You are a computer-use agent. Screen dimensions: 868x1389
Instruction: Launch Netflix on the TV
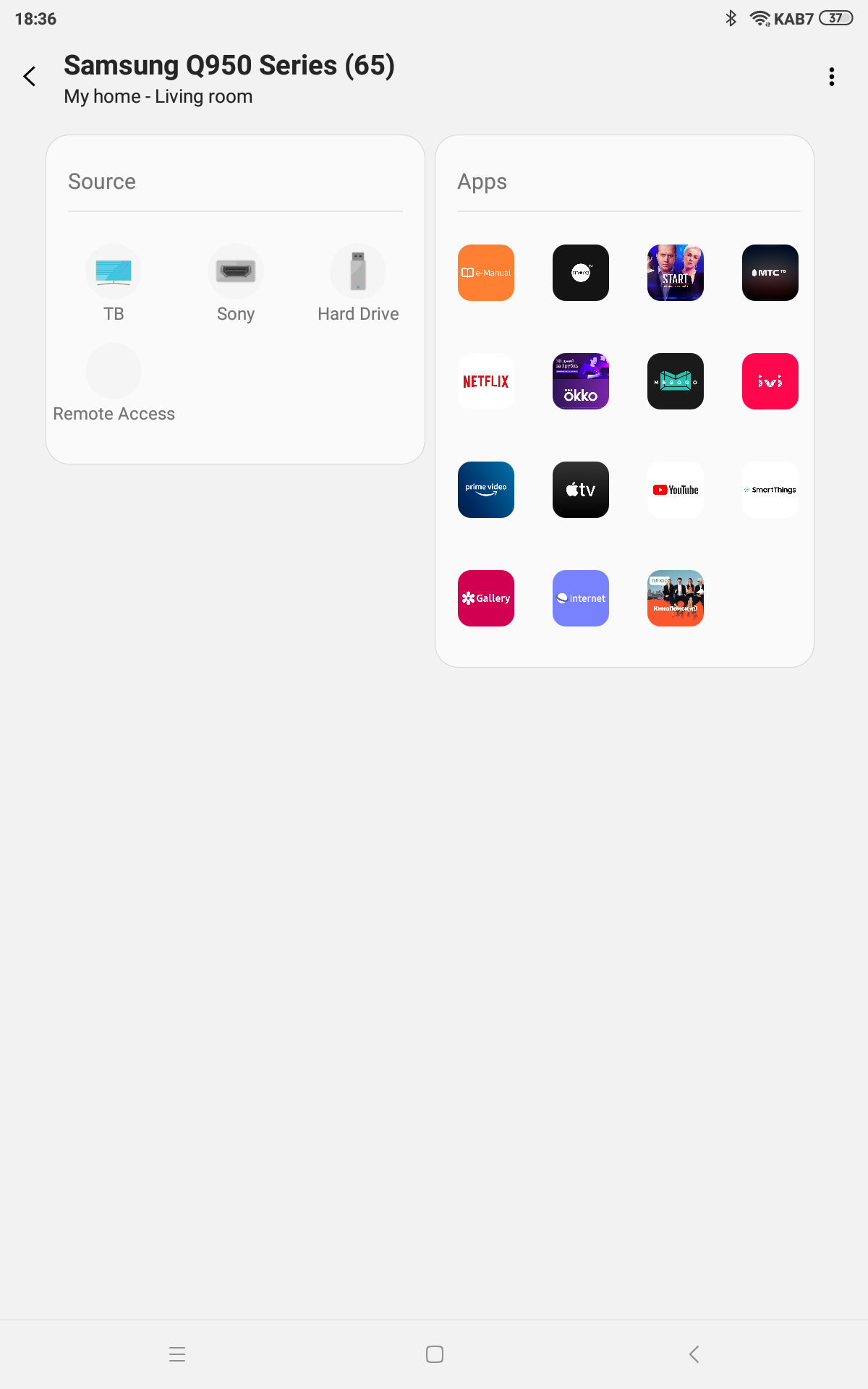click(x=486, y=381)
